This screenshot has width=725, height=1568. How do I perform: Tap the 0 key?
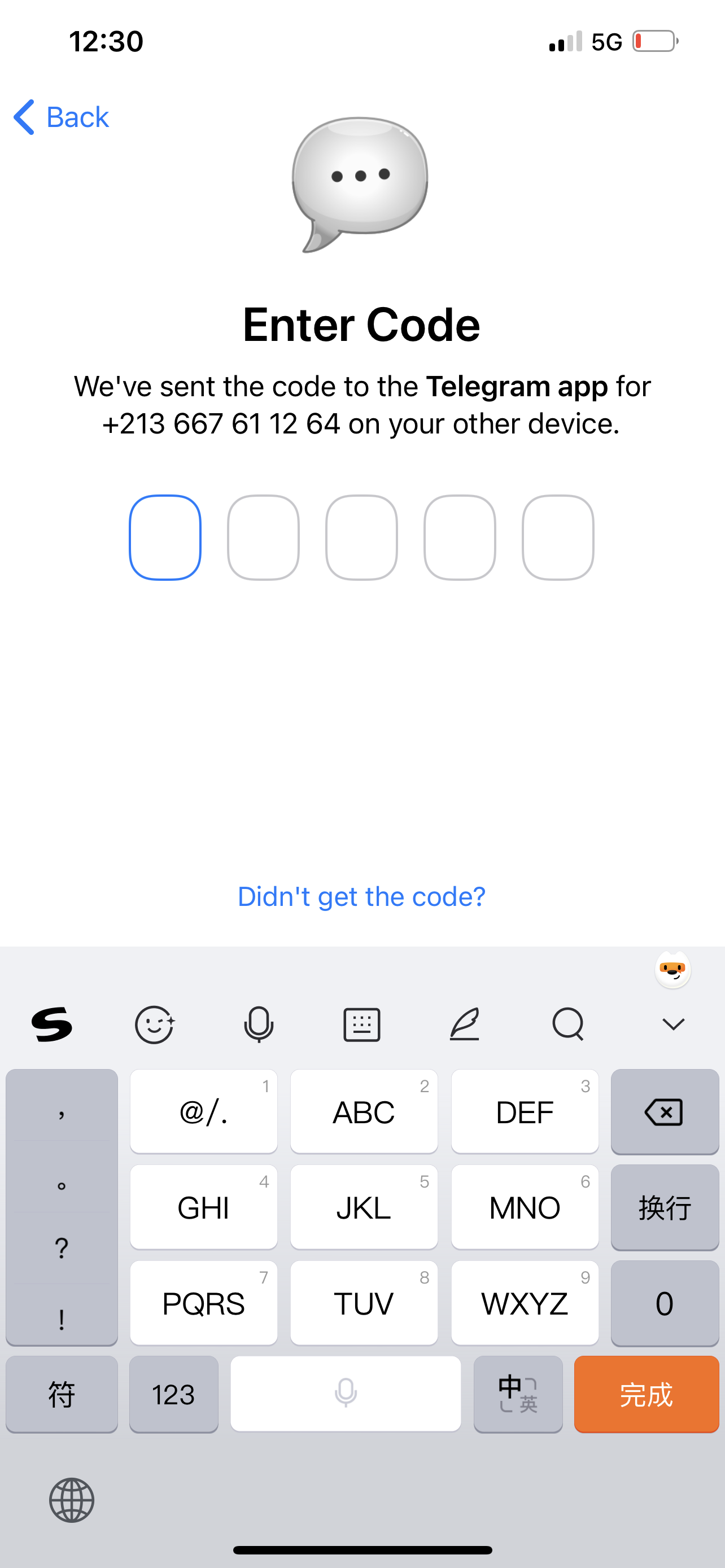[664, 1303]
